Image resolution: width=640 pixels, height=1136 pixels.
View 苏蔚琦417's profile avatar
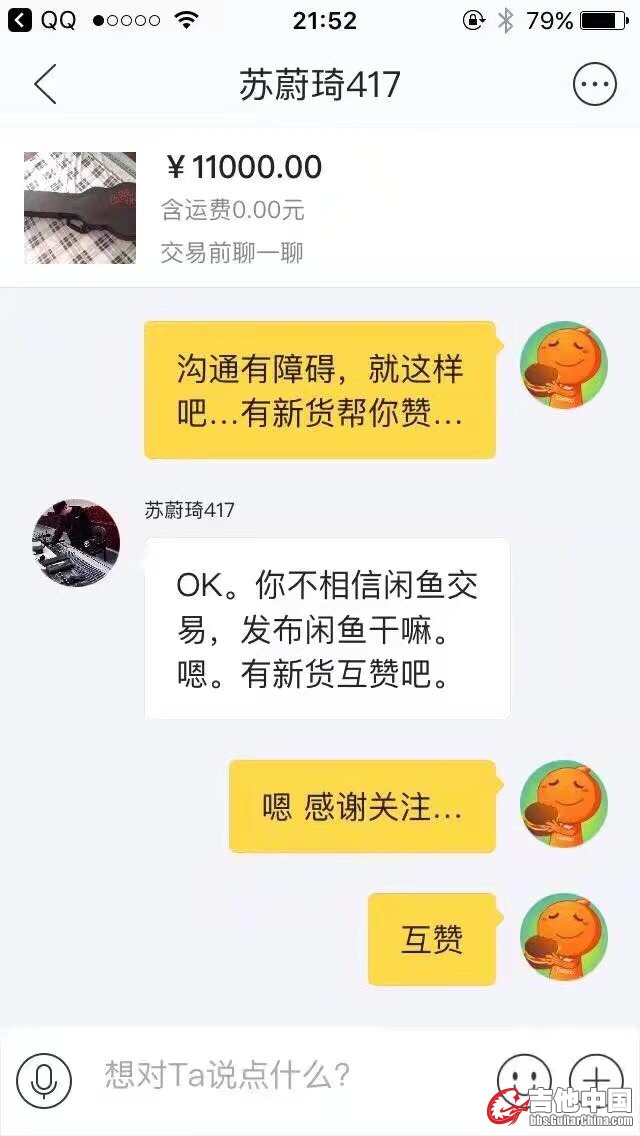point(76,543)
